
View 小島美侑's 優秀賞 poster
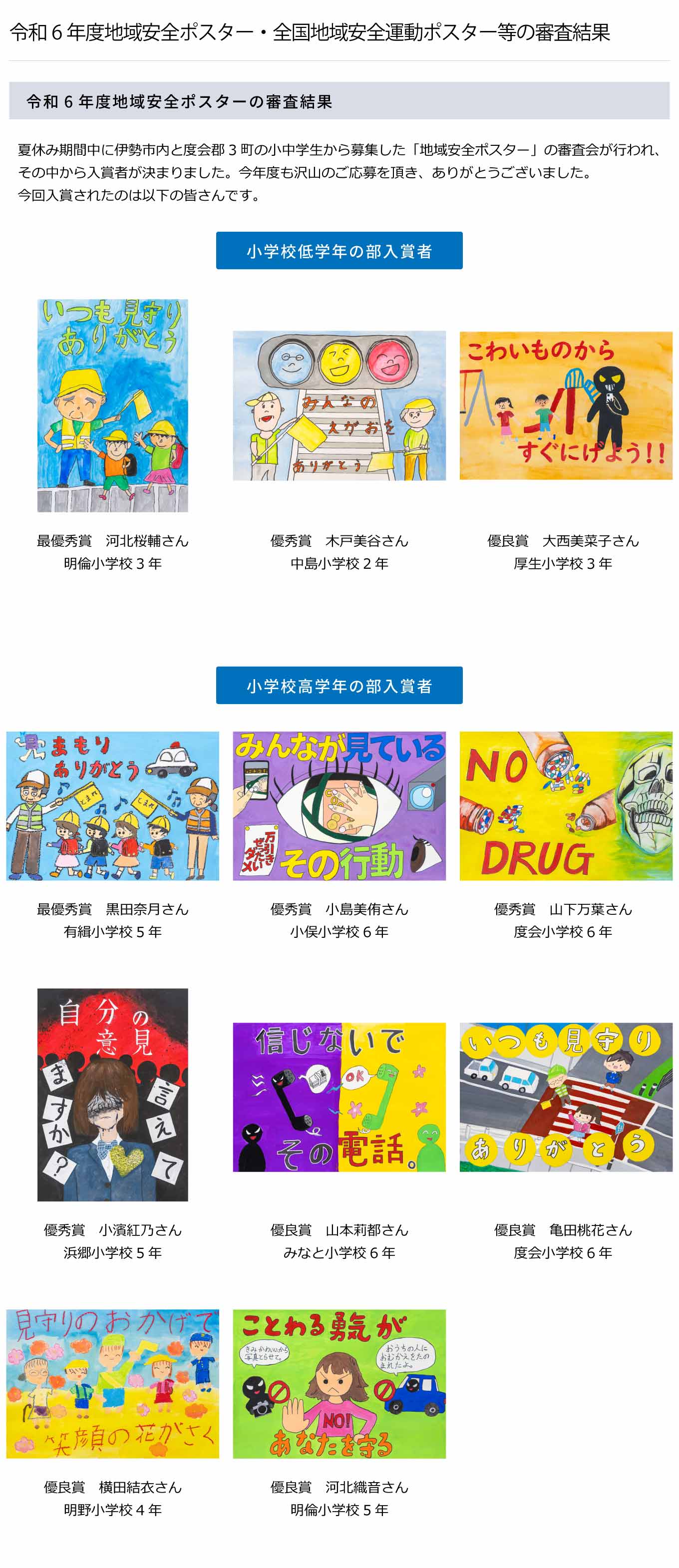(x=339, y=805)
